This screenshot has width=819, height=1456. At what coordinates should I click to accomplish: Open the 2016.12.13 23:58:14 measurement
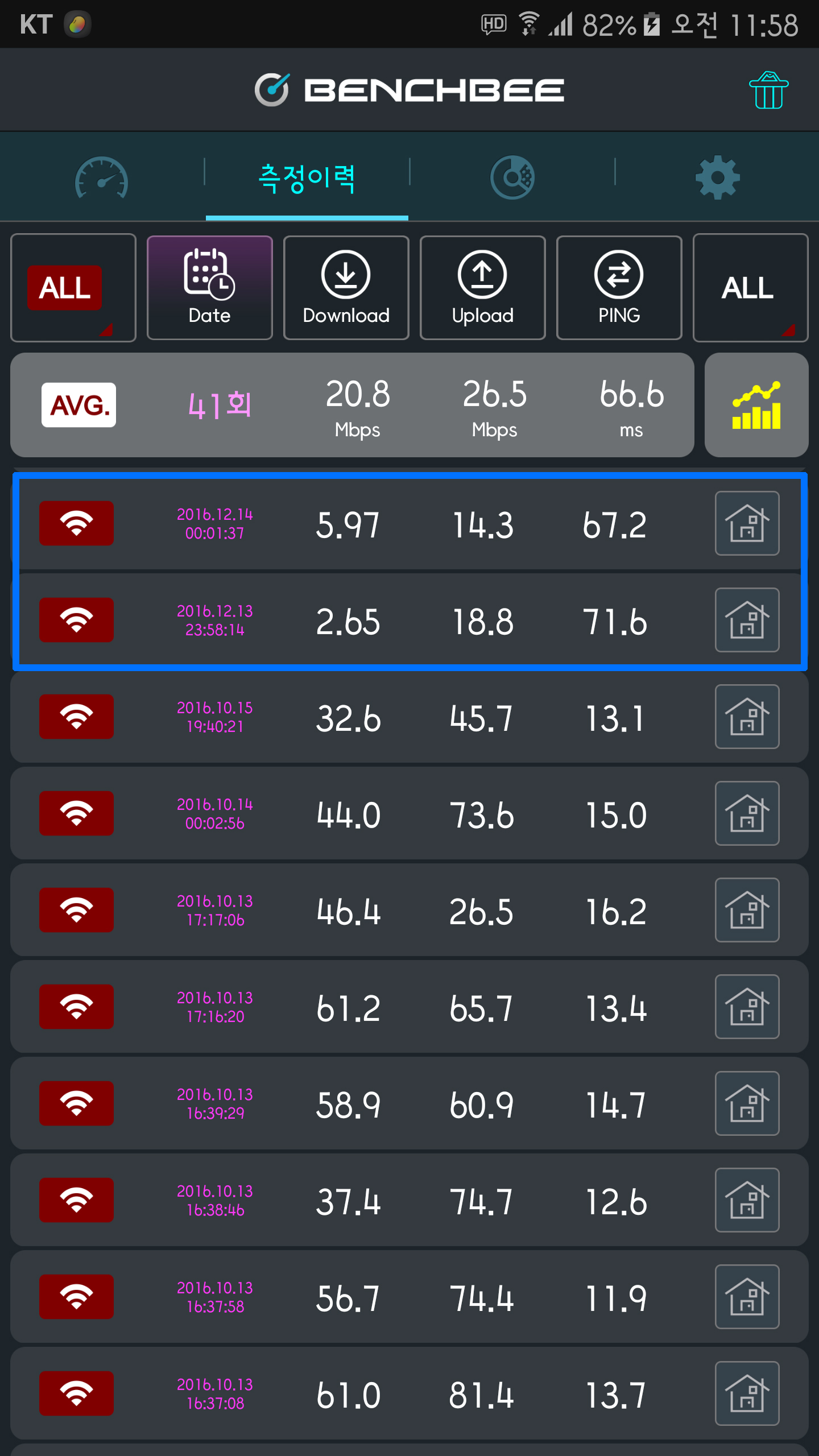click(x=409, y=620)
